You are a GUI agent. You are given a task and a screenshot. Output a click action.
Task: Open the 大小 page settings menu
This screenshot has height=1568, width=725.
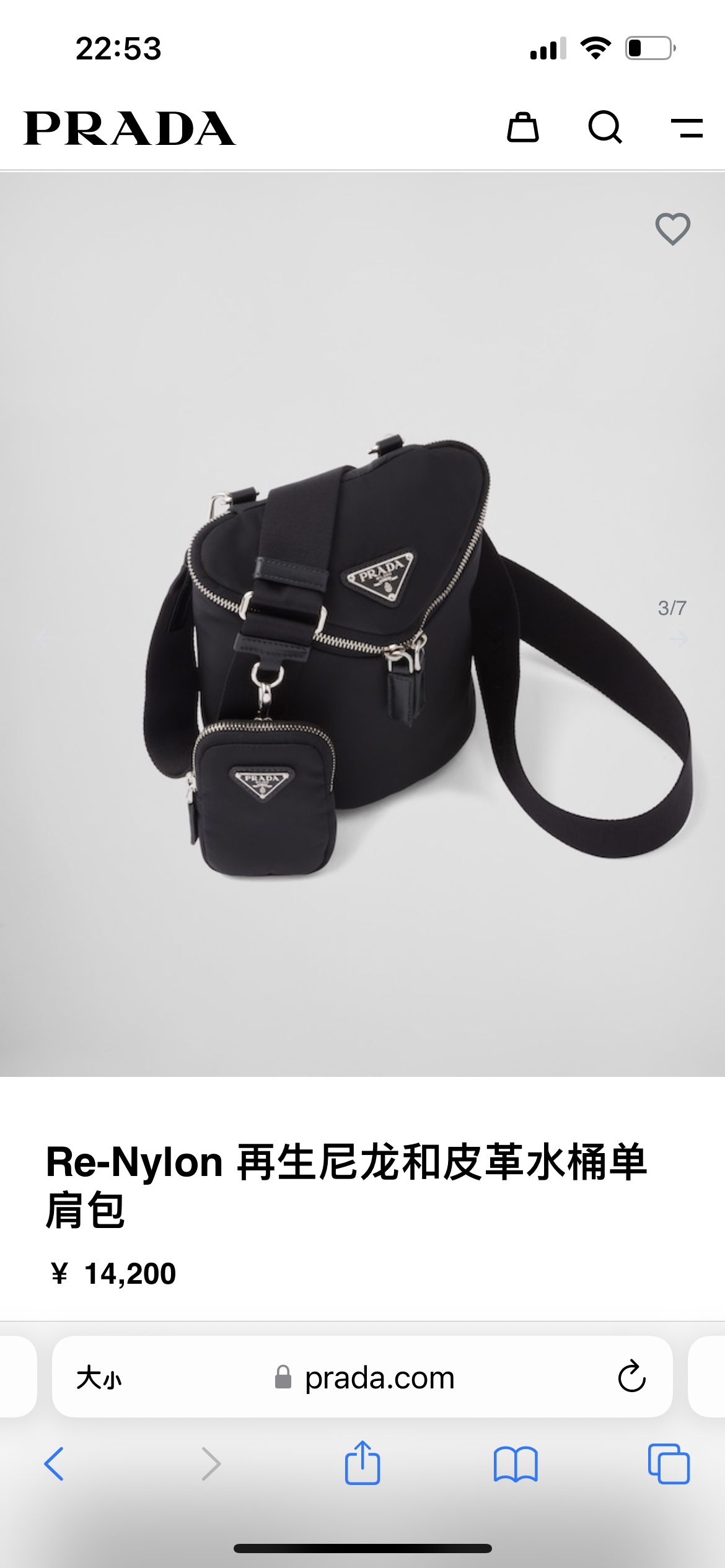point(99,1379)
